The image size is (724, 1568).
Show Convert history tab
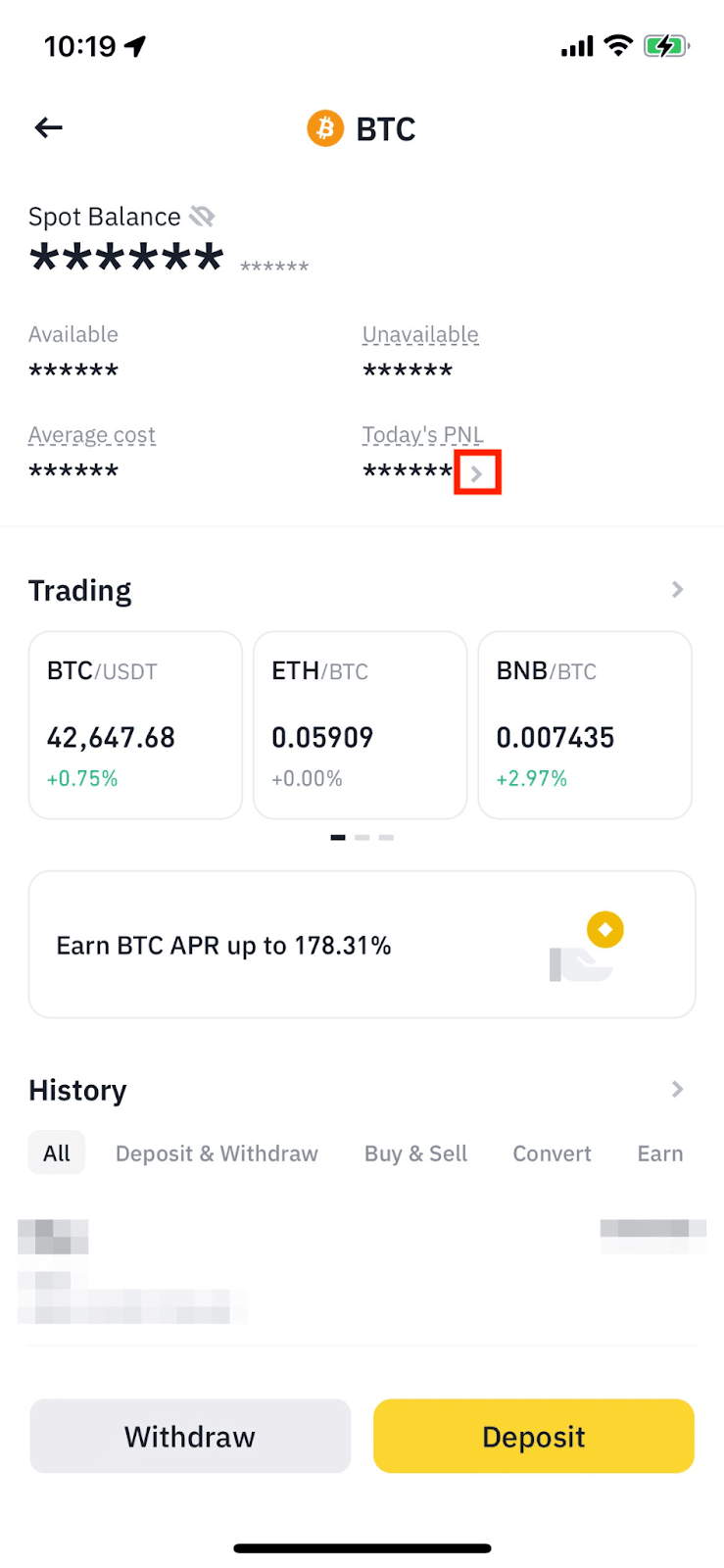tap(552, 1153)
